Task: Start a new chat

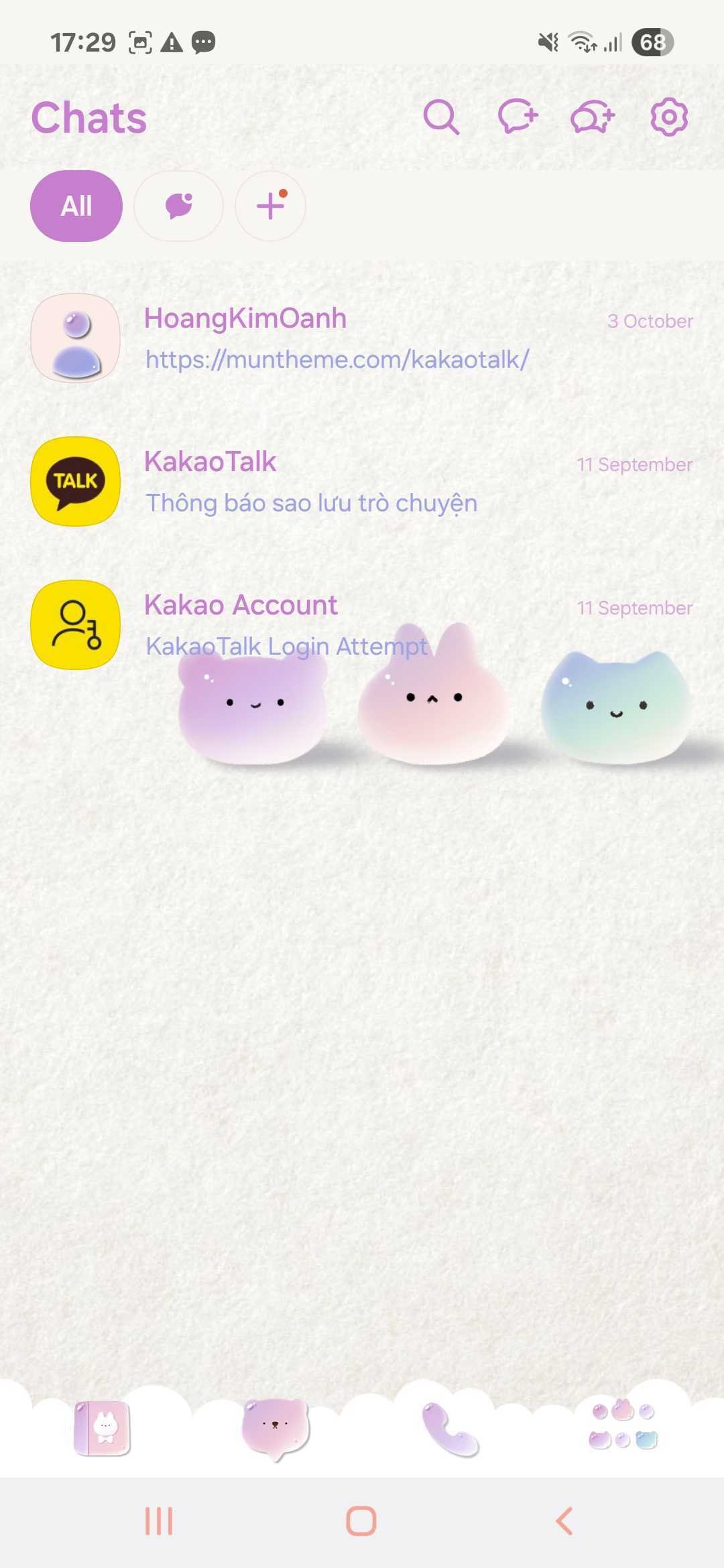Action: point(518,118)
